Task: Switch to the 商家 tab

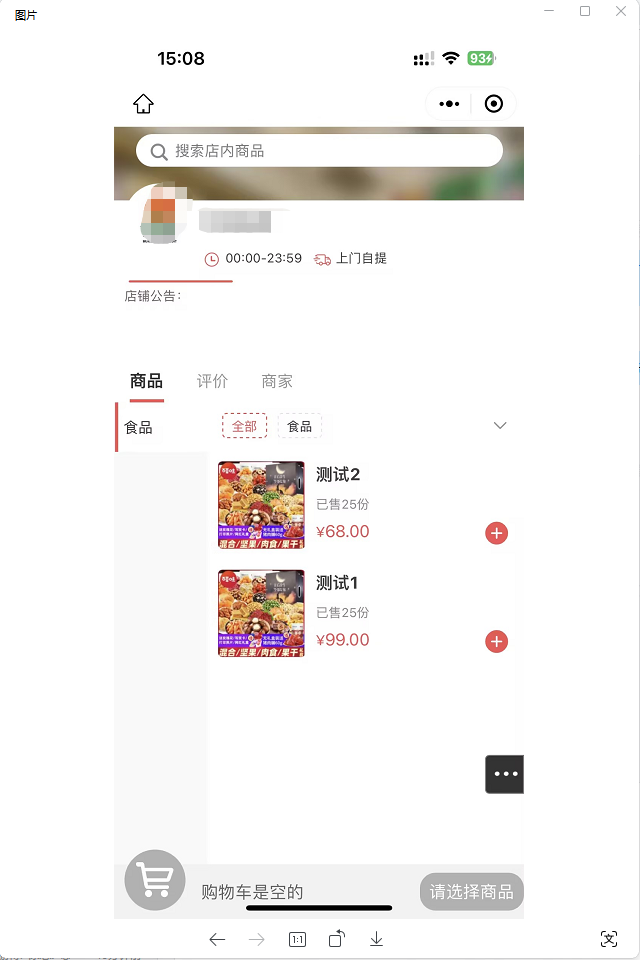Action: point(277,381)
